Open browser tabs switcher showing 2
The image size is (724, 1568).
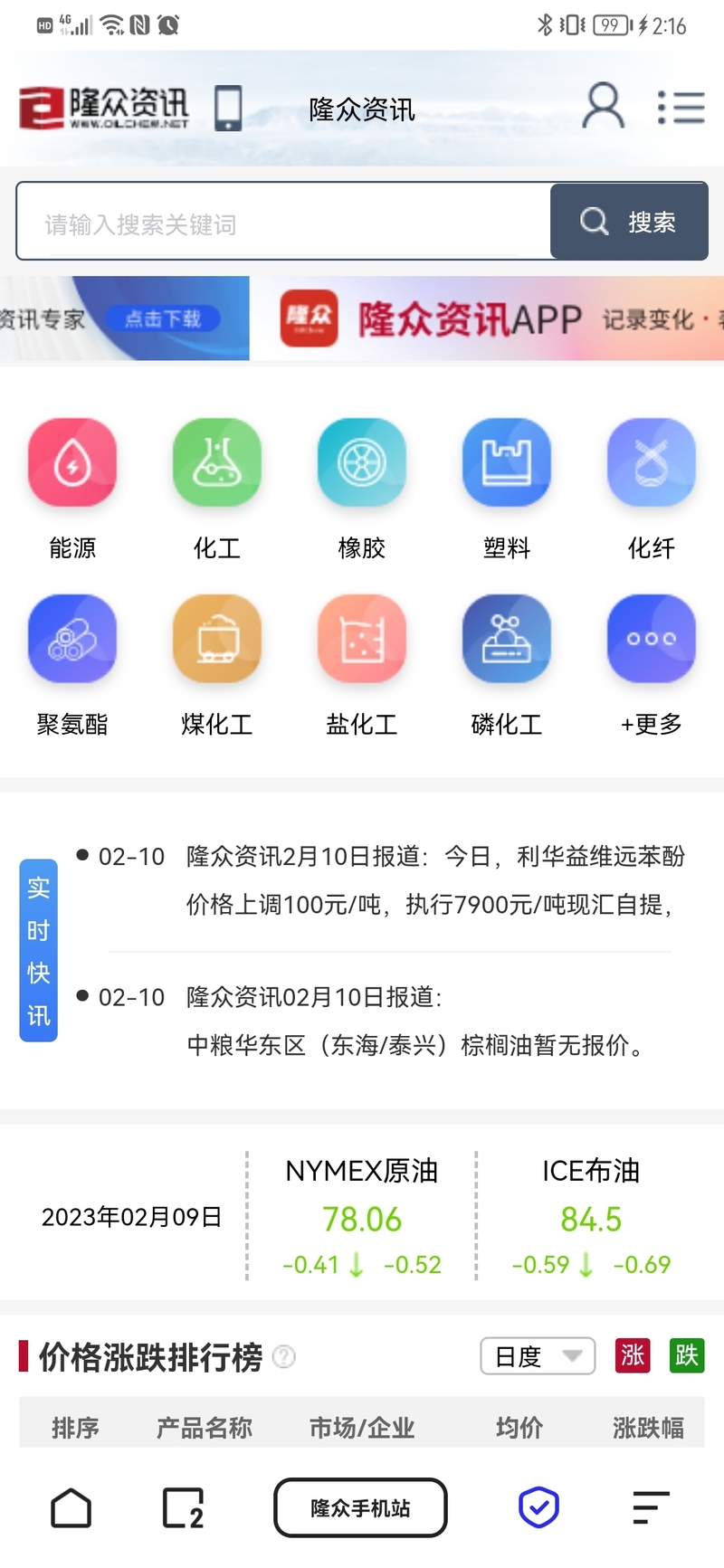coord(183,1508)
